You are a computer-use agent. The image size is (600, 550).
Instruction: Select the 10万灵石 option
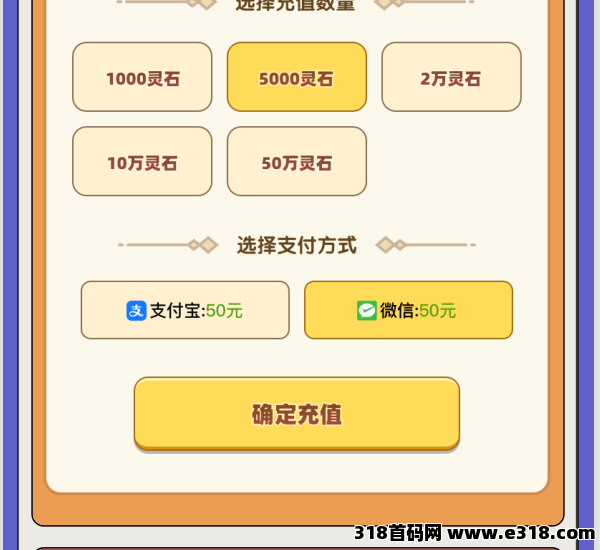pos(142,161)
